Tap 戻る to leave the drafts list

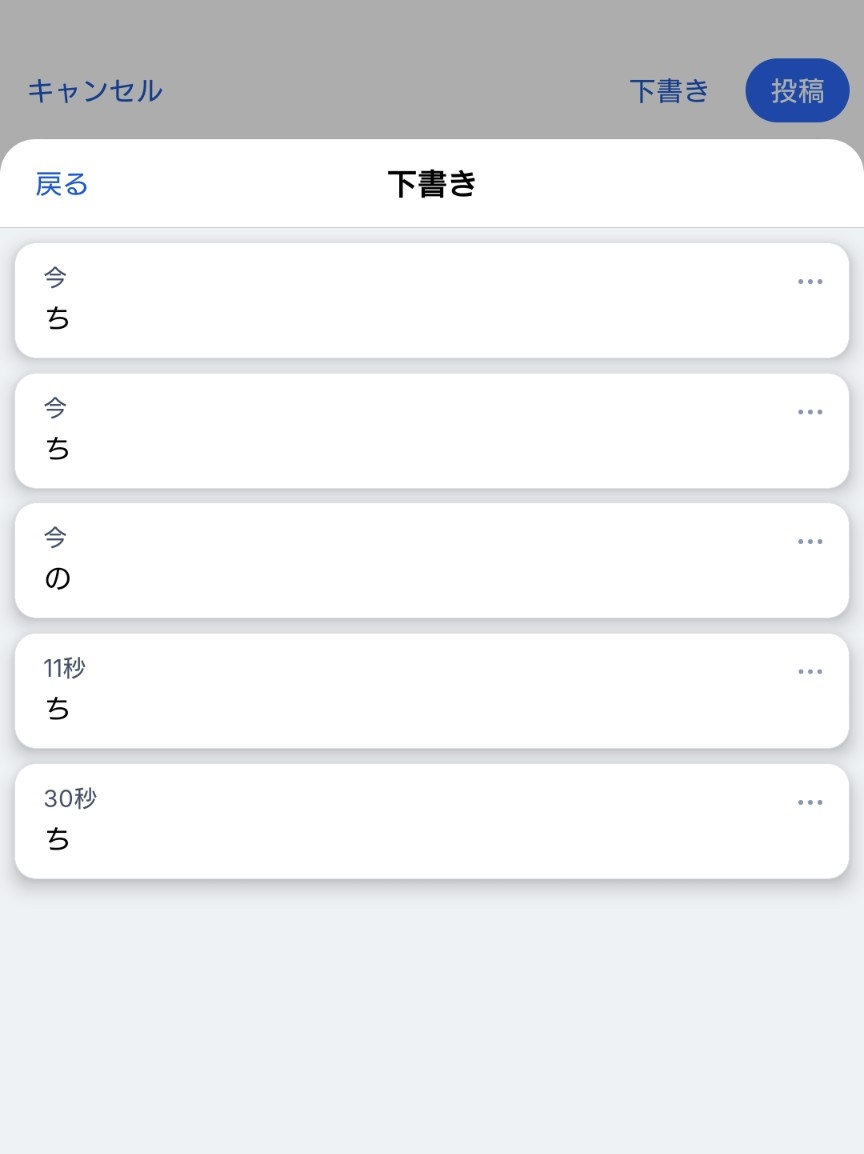click(62, 184)
